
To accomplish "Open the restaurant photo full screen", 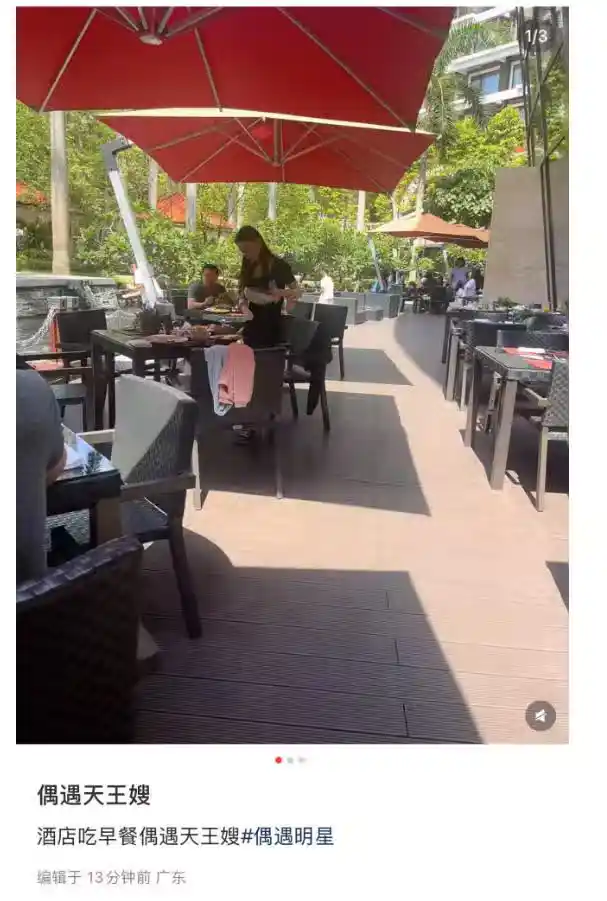I will 292,400.
